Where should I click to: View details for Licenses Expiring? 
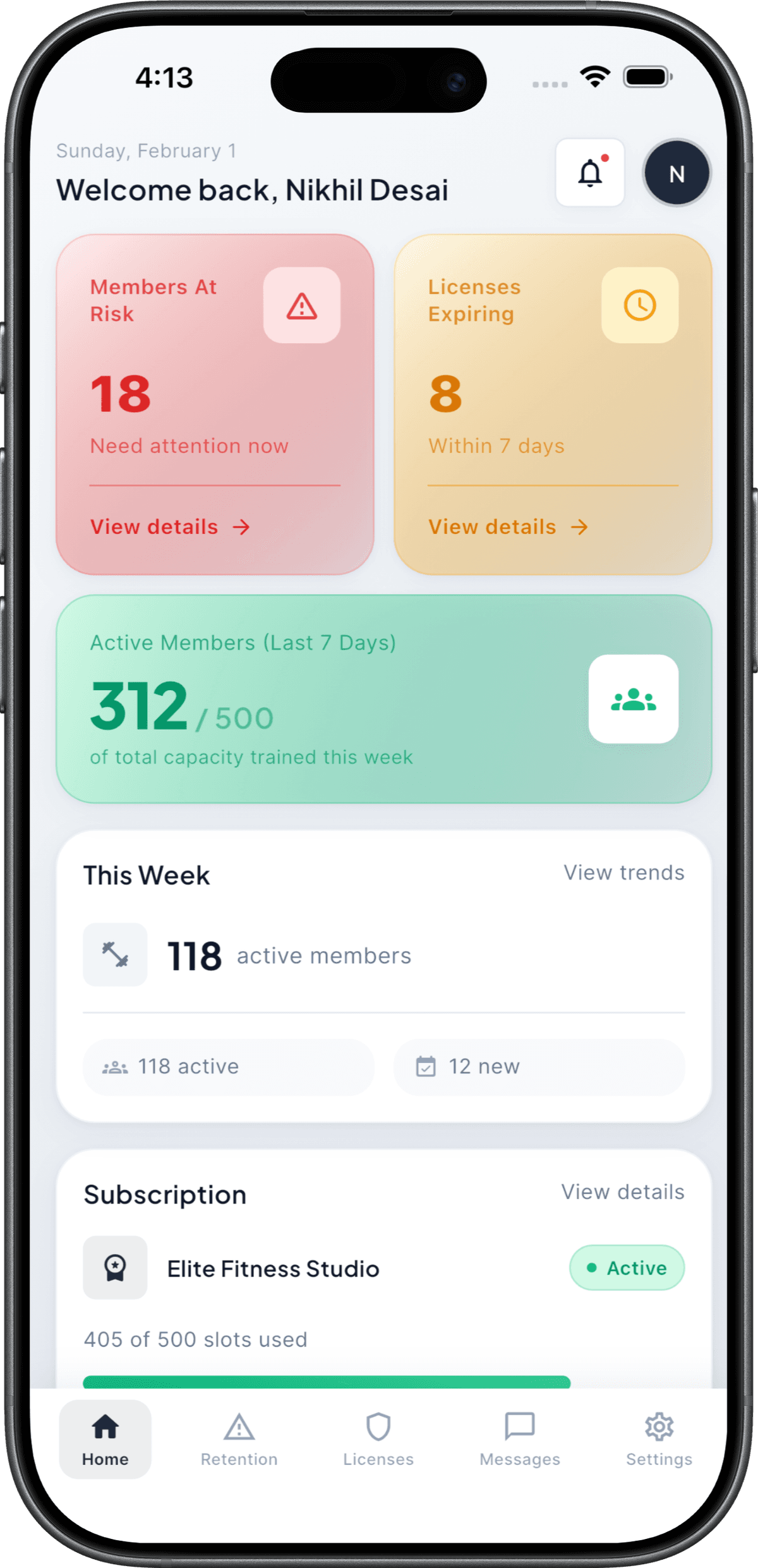point(508,526)
